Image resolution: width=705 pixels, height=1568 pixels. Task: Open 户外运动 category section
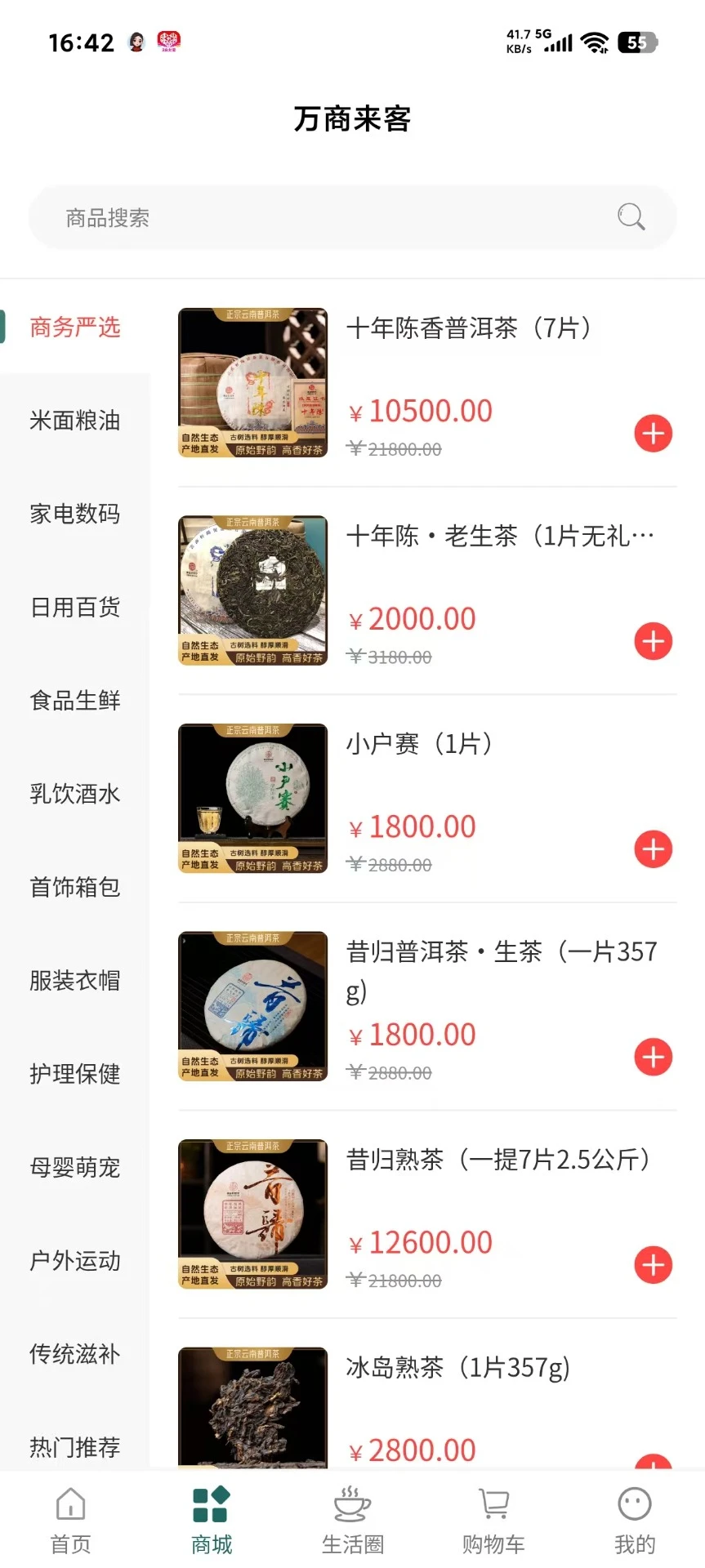coord(75,1262)
